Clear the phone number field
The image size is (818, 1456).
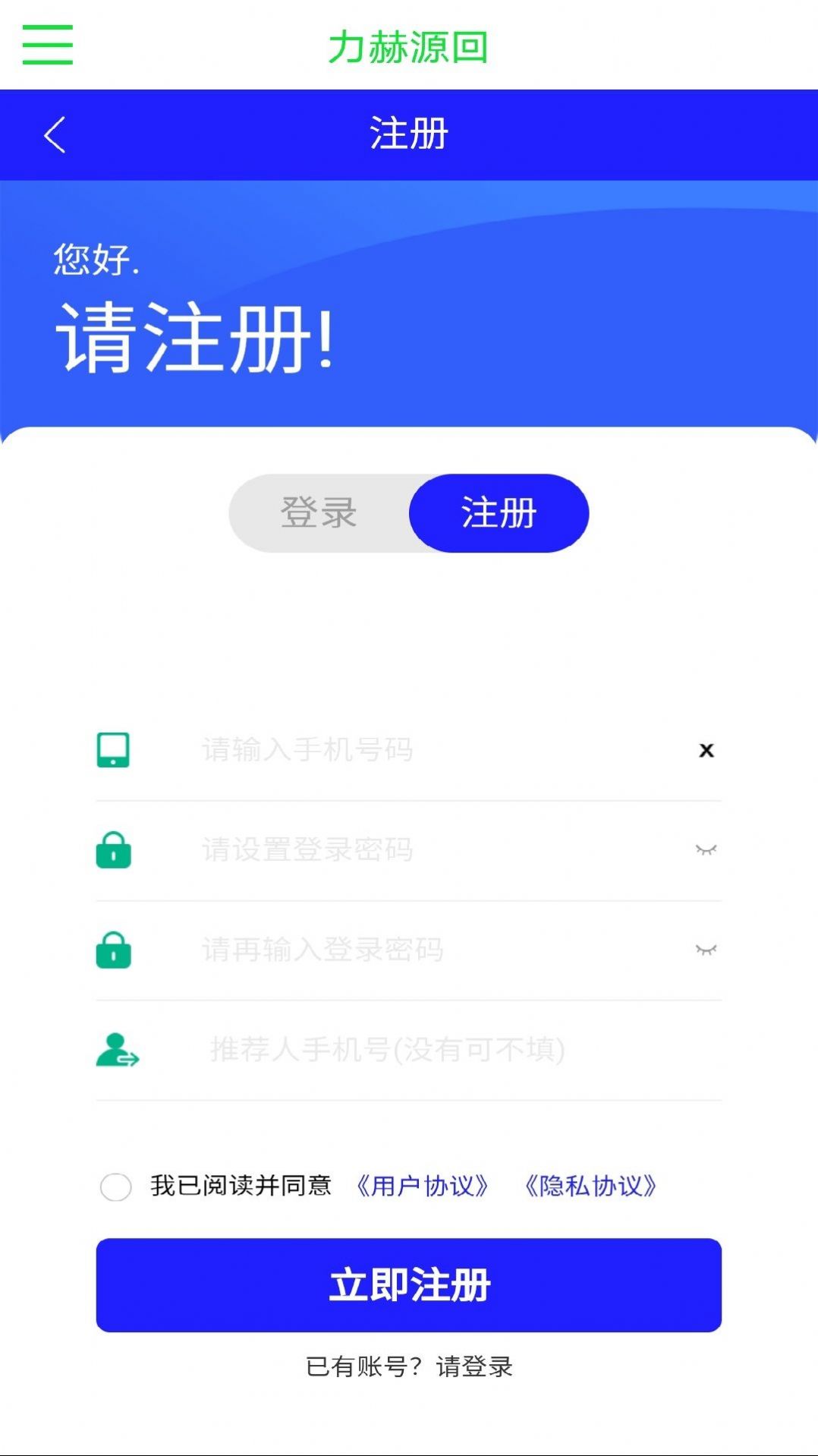click(706, 750)
